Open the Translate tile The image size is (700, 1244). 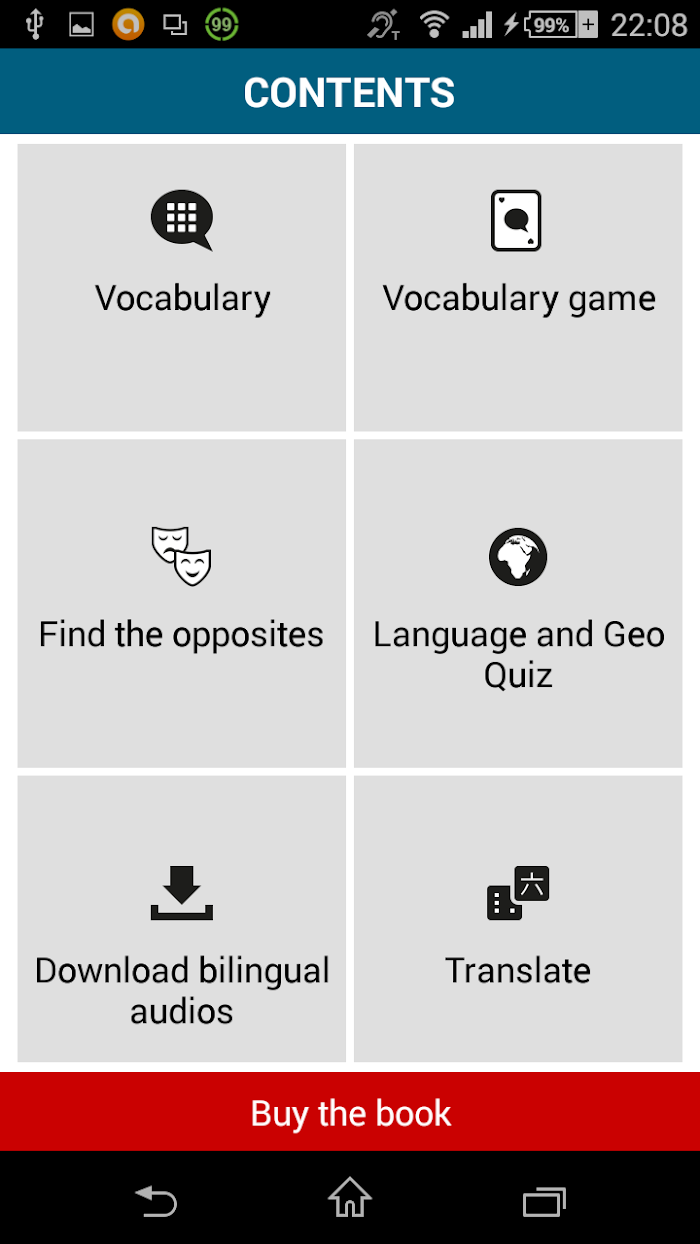518,919
